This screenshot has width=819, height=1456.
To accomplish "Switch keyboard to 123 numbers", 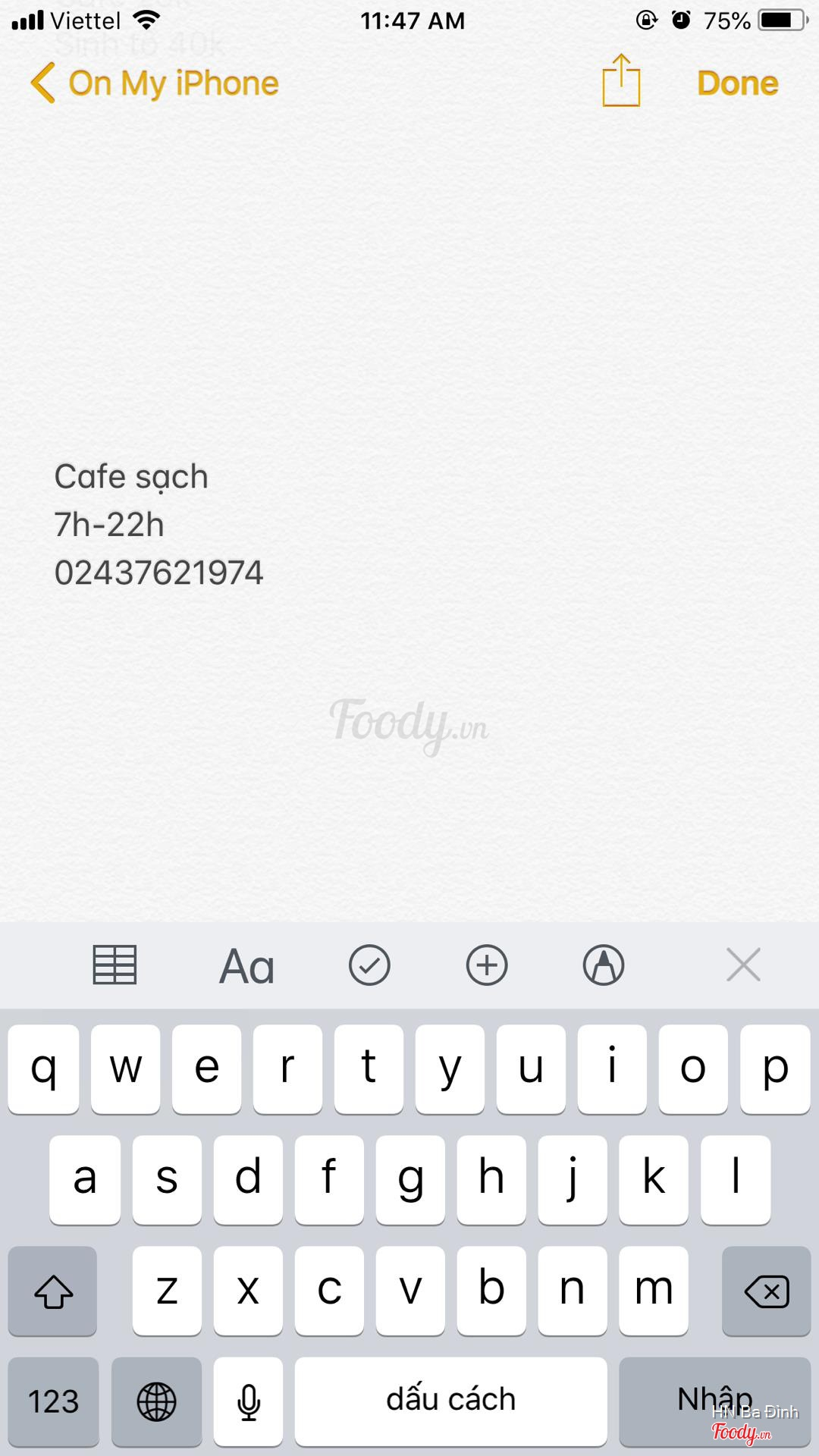I will tap(53, 1401).
